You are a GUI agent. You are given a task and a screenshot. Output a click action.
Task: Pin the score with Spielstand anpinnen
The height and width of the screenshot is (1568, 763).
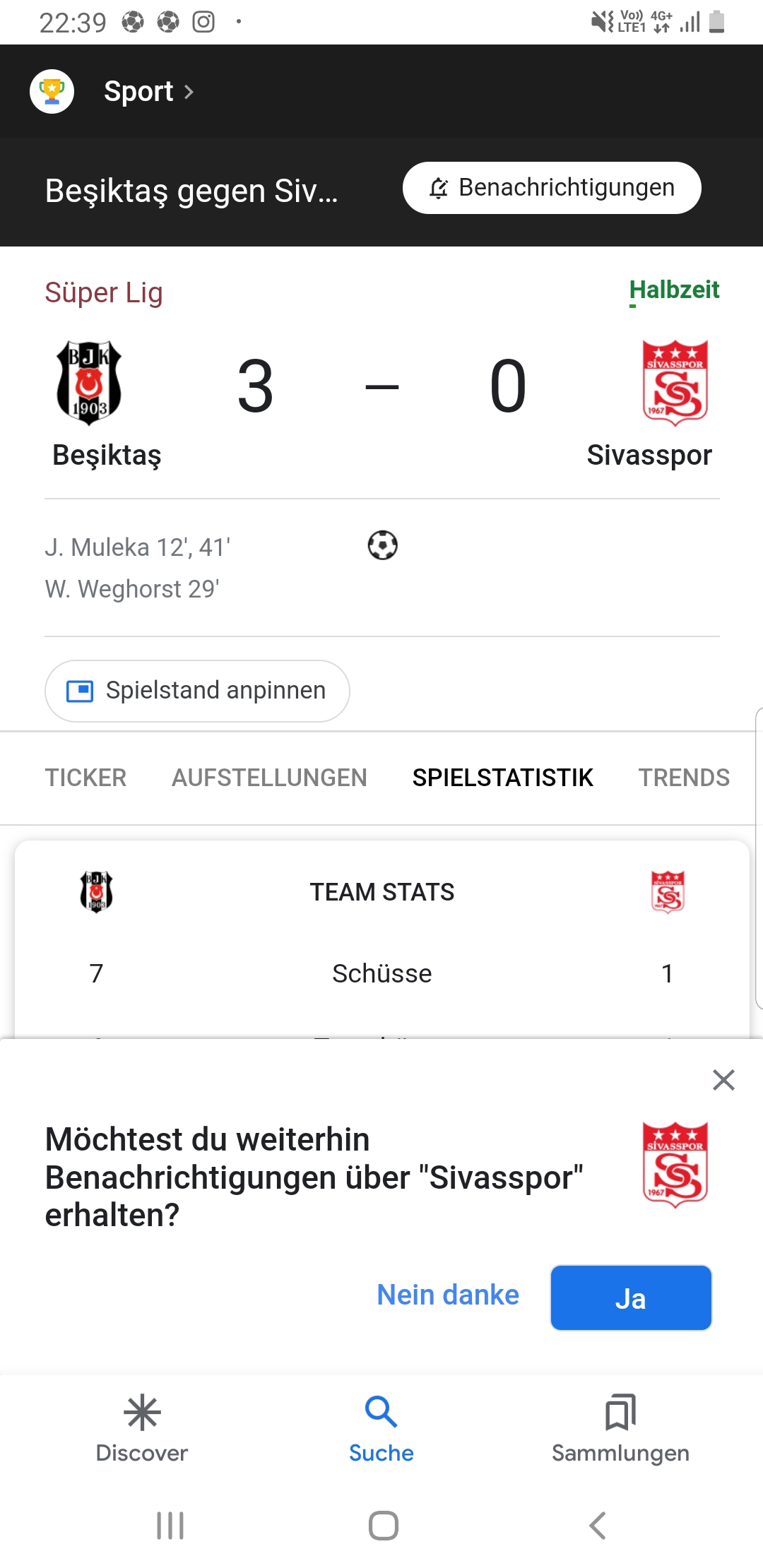(x=197, y=691)
